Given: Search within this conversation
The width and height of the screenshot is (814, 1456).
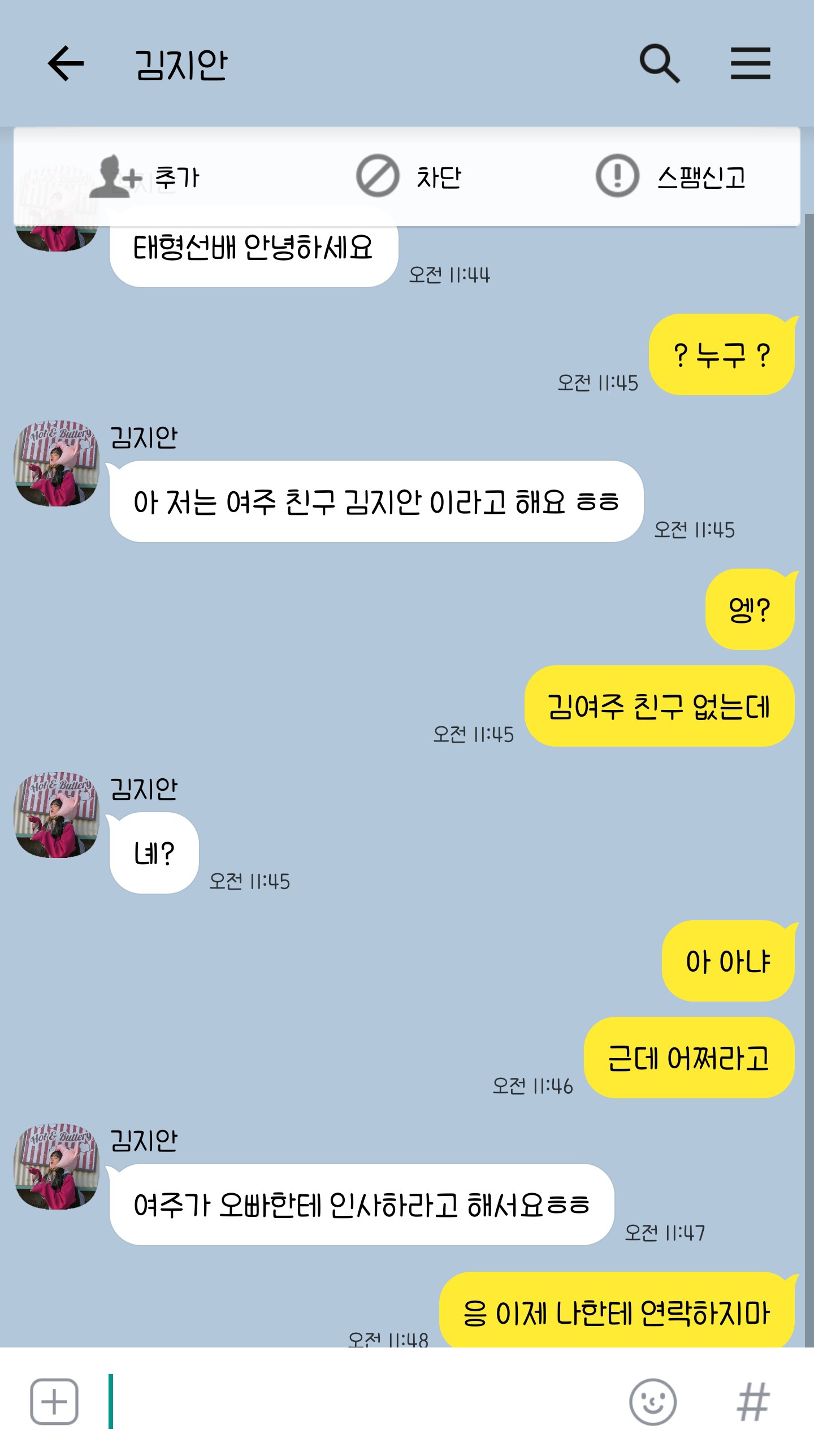Looking at the screenshot, I should click(x=659, y=63).
